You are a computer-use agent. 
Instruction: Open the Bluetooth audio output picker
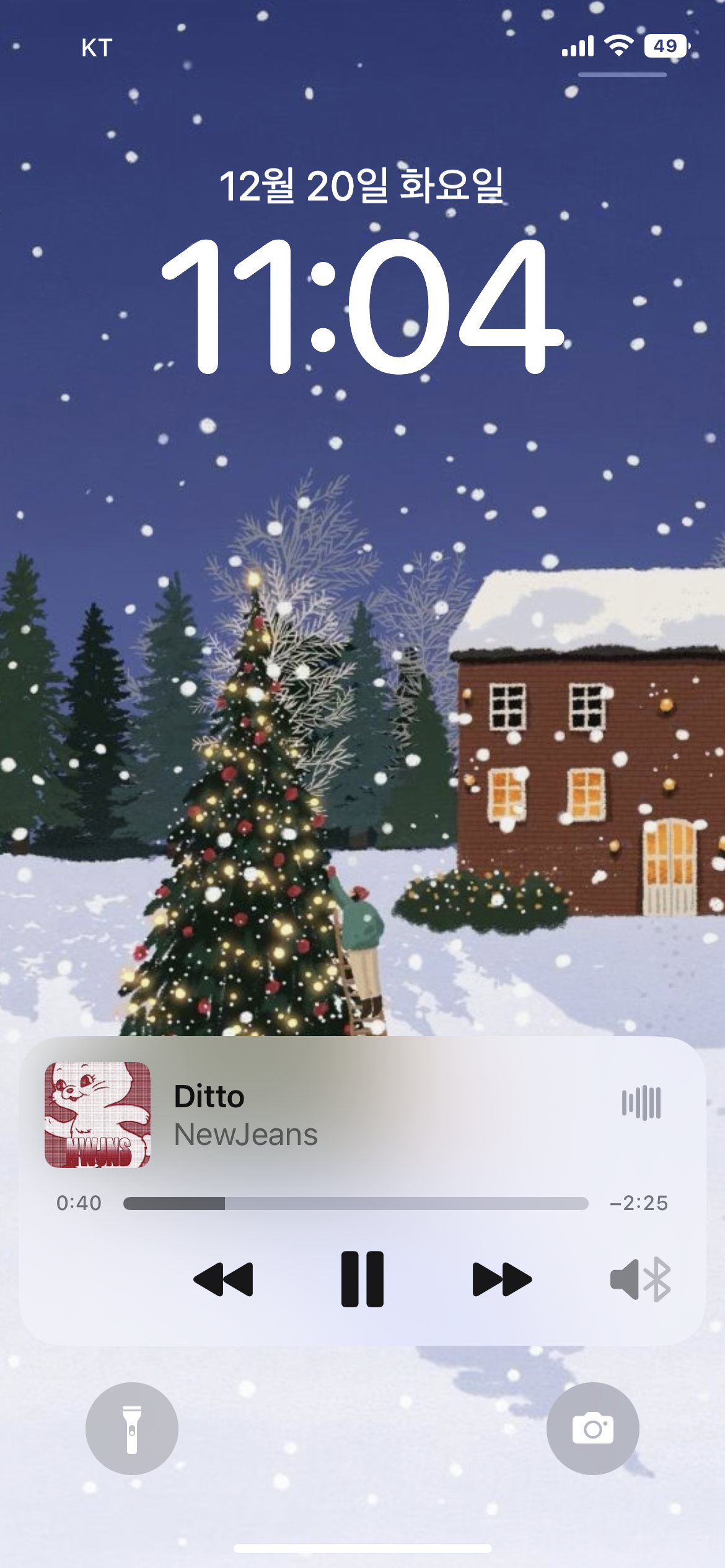tap(640, 1279)
